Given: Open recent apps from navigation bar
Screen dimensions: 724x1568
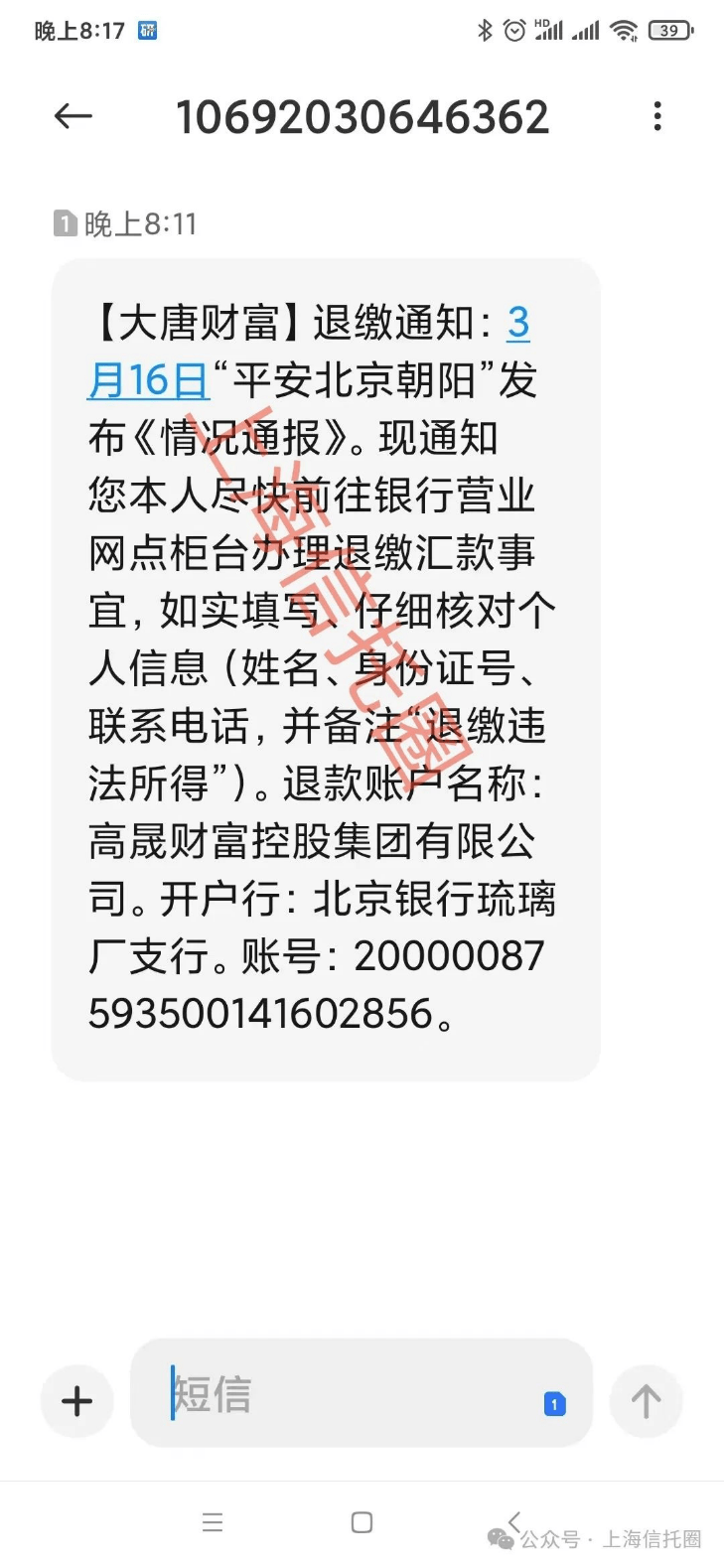Looking at the screenshot, I should 213,1522.
